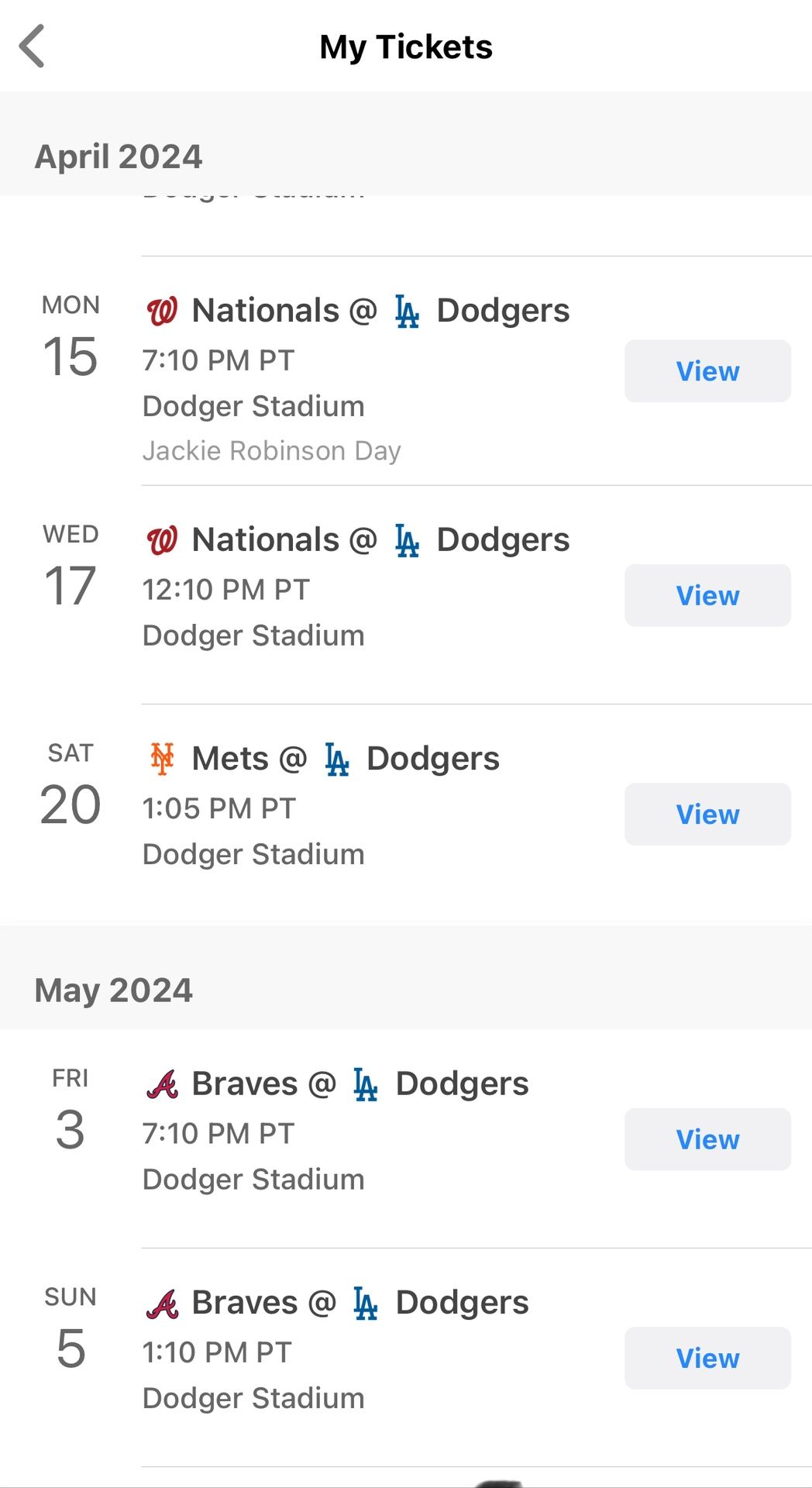Select the Jackie Robinson Day promotion text
The image size is (812, 1488).
pos(272,450)
